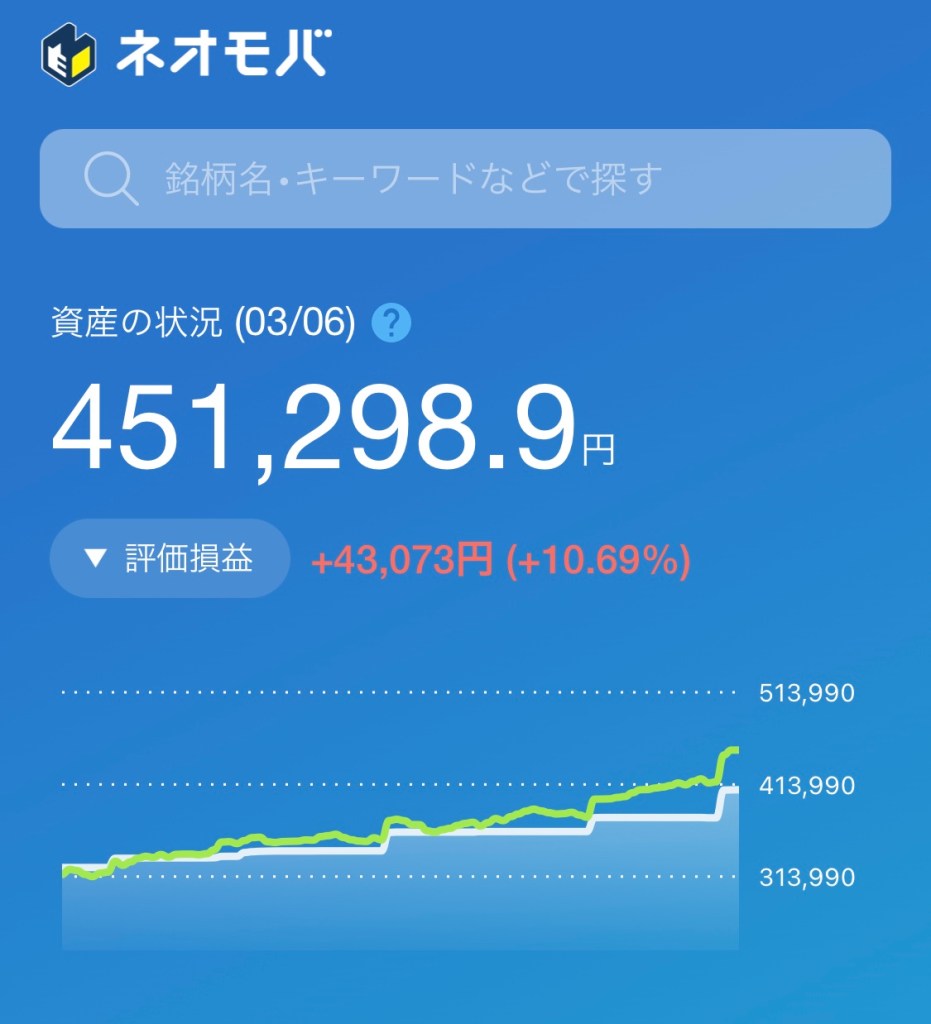Open the help icon beside 資産の状況
The height and width of the screenshot is (1024, 931).
(391, 324)
